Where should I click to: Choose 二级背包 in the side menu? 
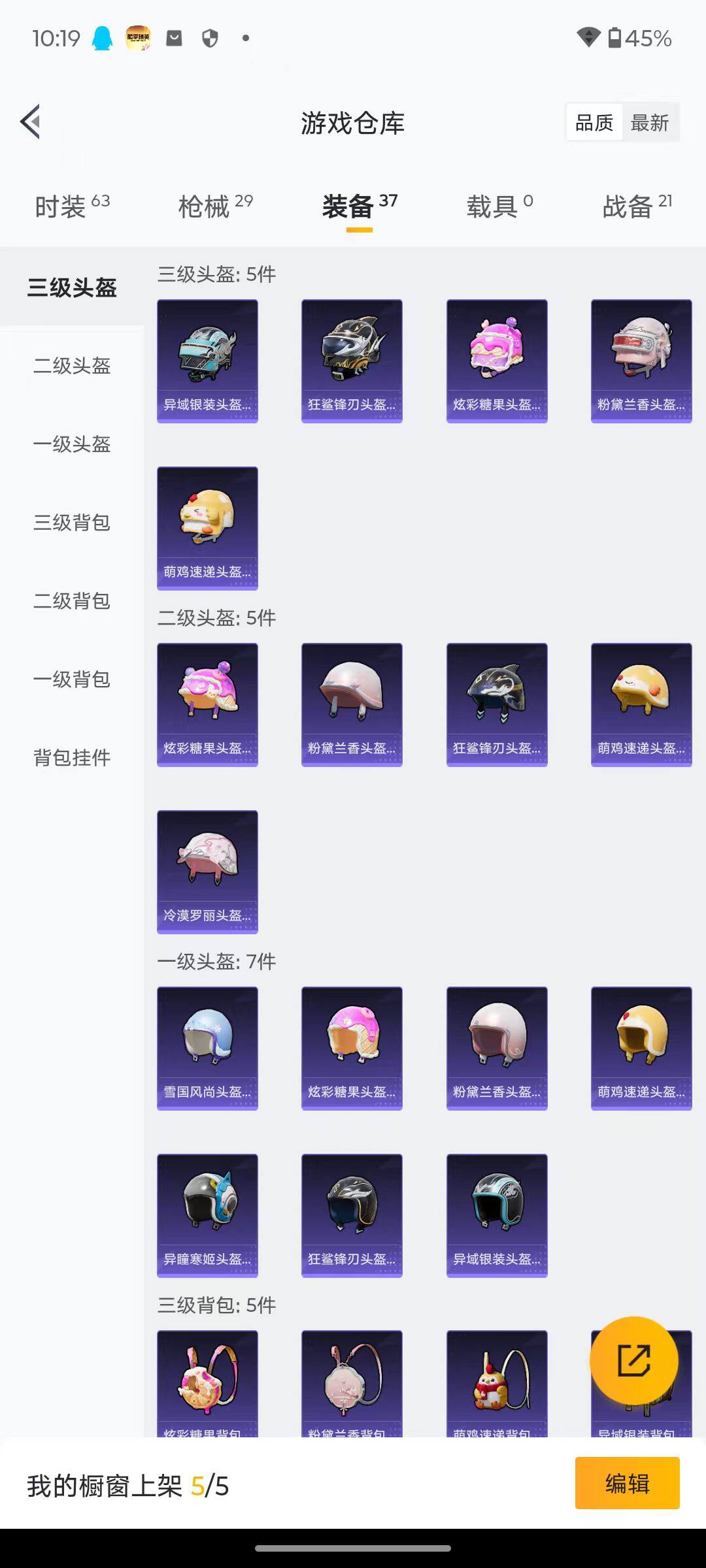click(72, 601)
